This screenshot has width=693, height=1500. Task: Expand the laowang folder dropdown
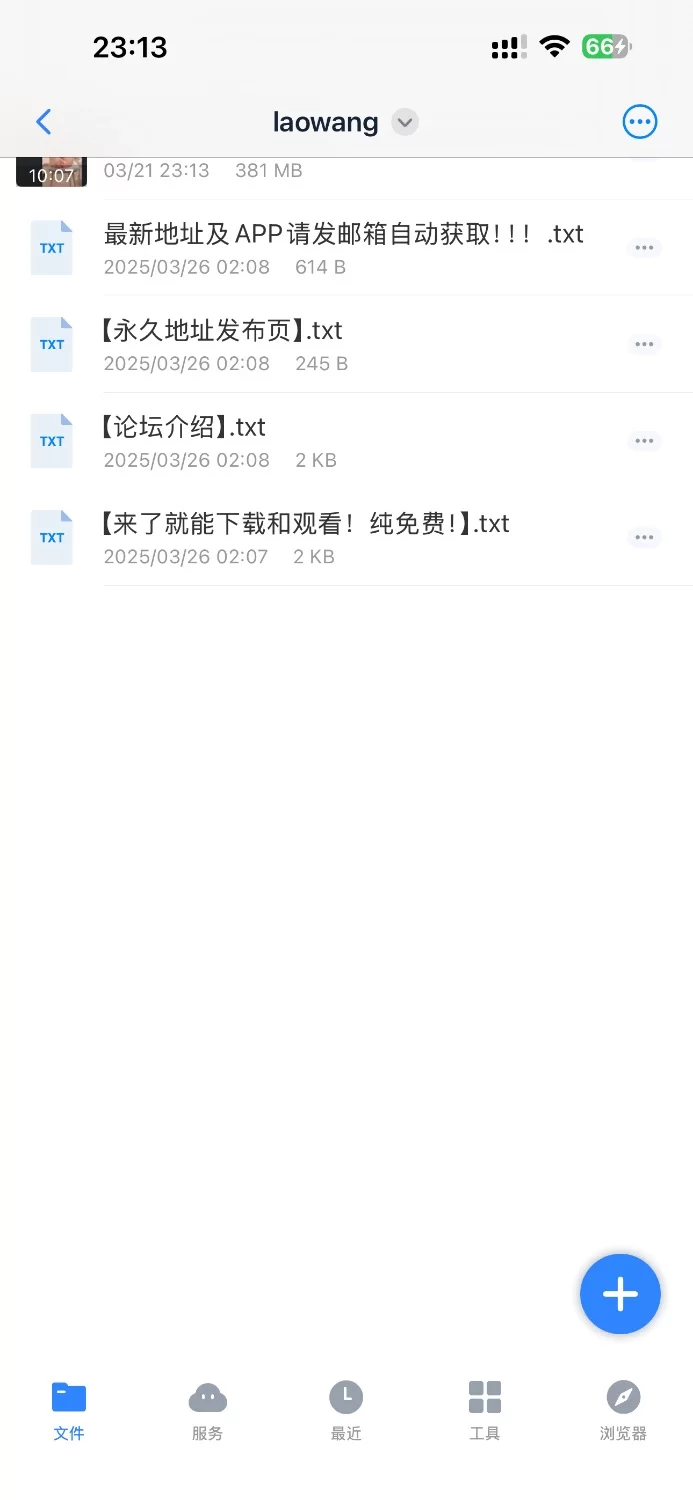(404, 123)
